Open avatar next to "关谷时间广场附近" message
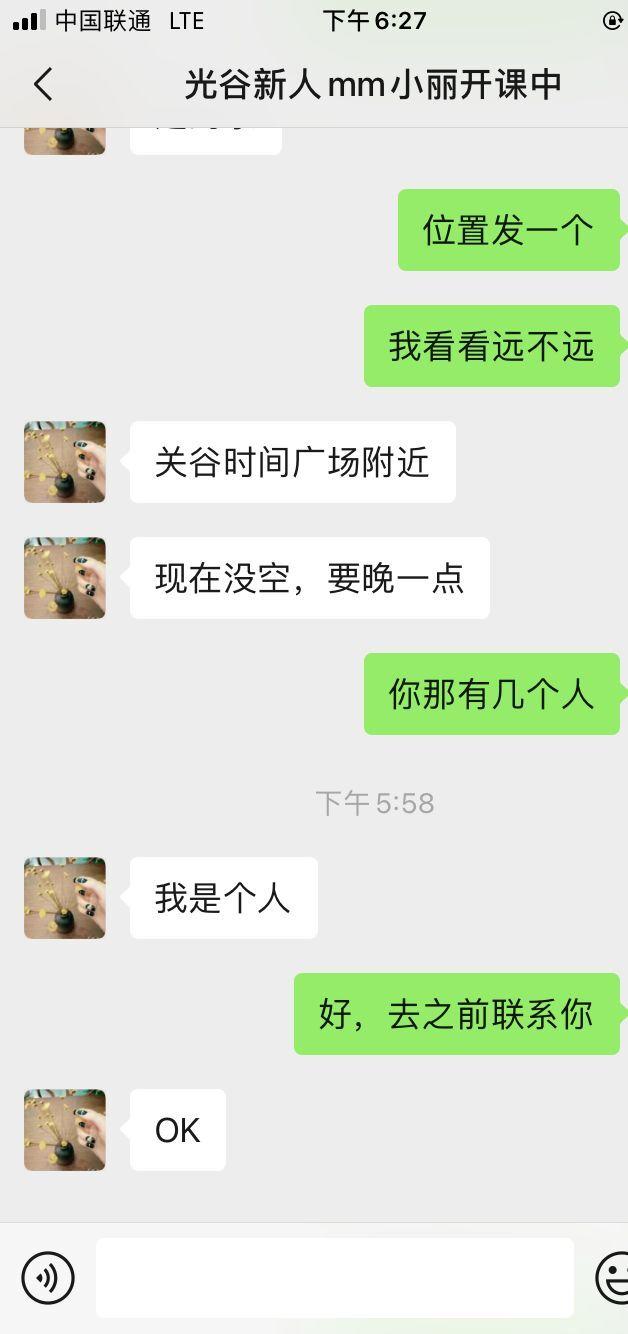 65,462
